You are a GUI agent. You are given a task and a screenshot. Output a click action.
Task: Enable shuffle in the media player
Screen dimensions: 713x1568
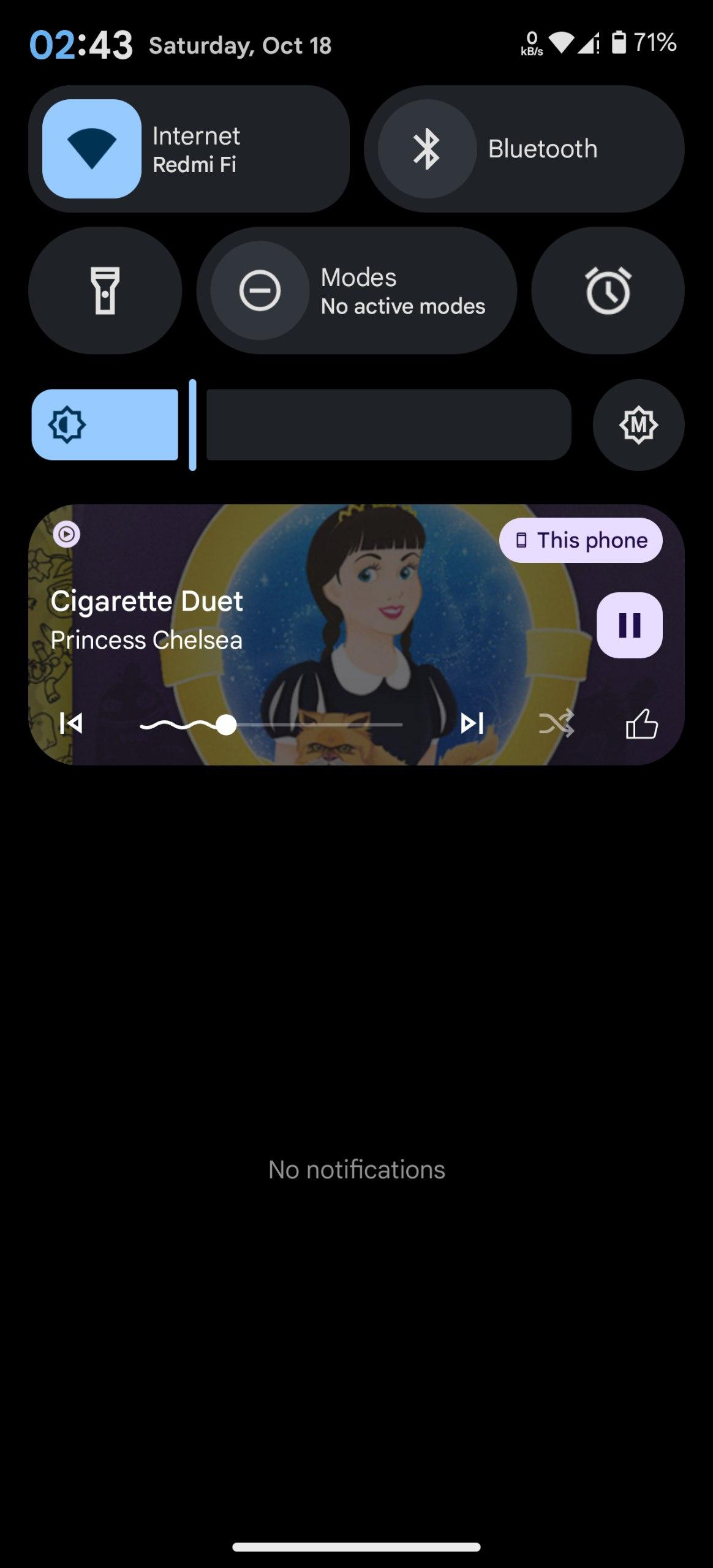click(x=556, y=723)
